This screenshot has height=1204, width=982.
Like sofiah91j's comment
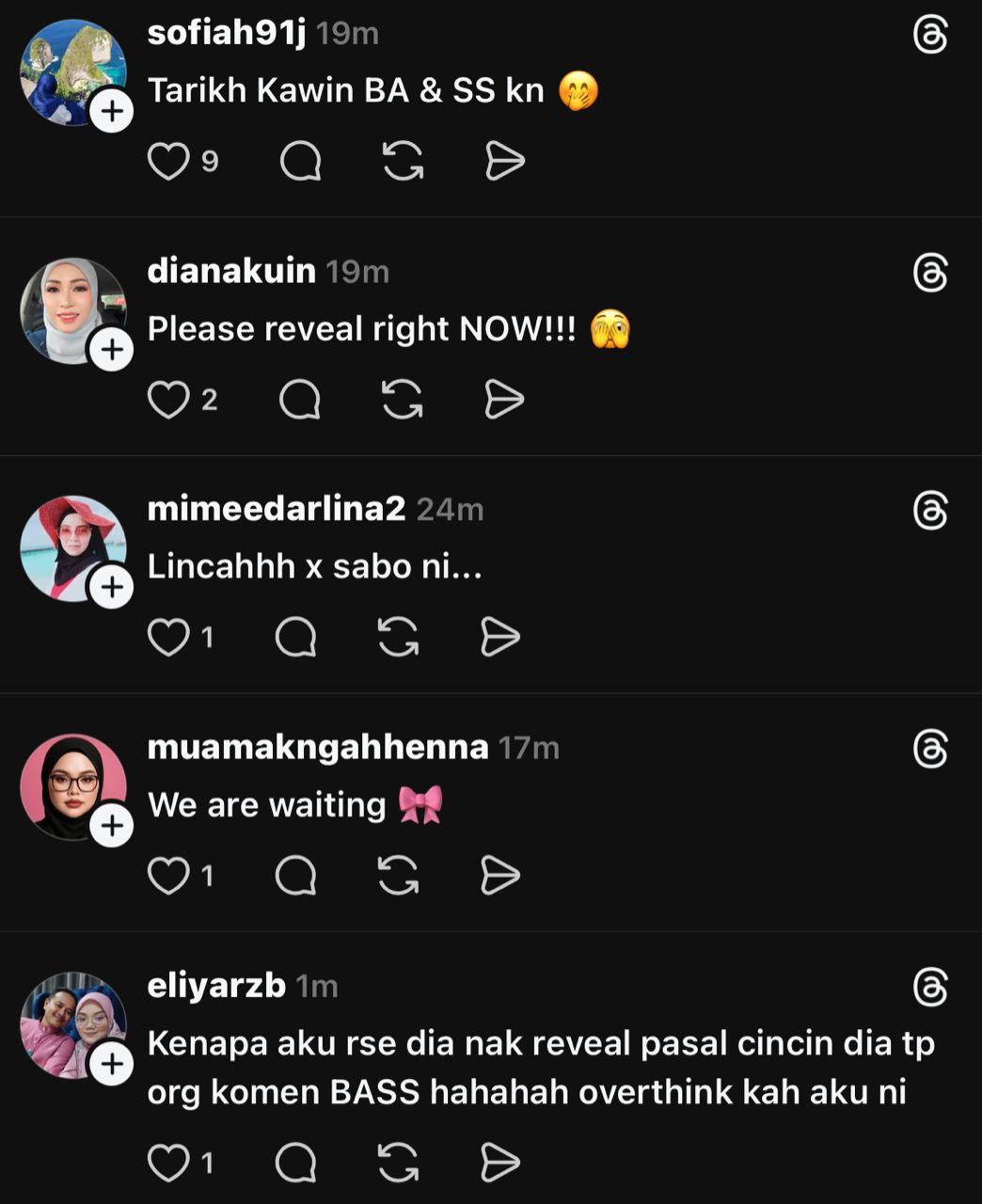click(169, 161)
